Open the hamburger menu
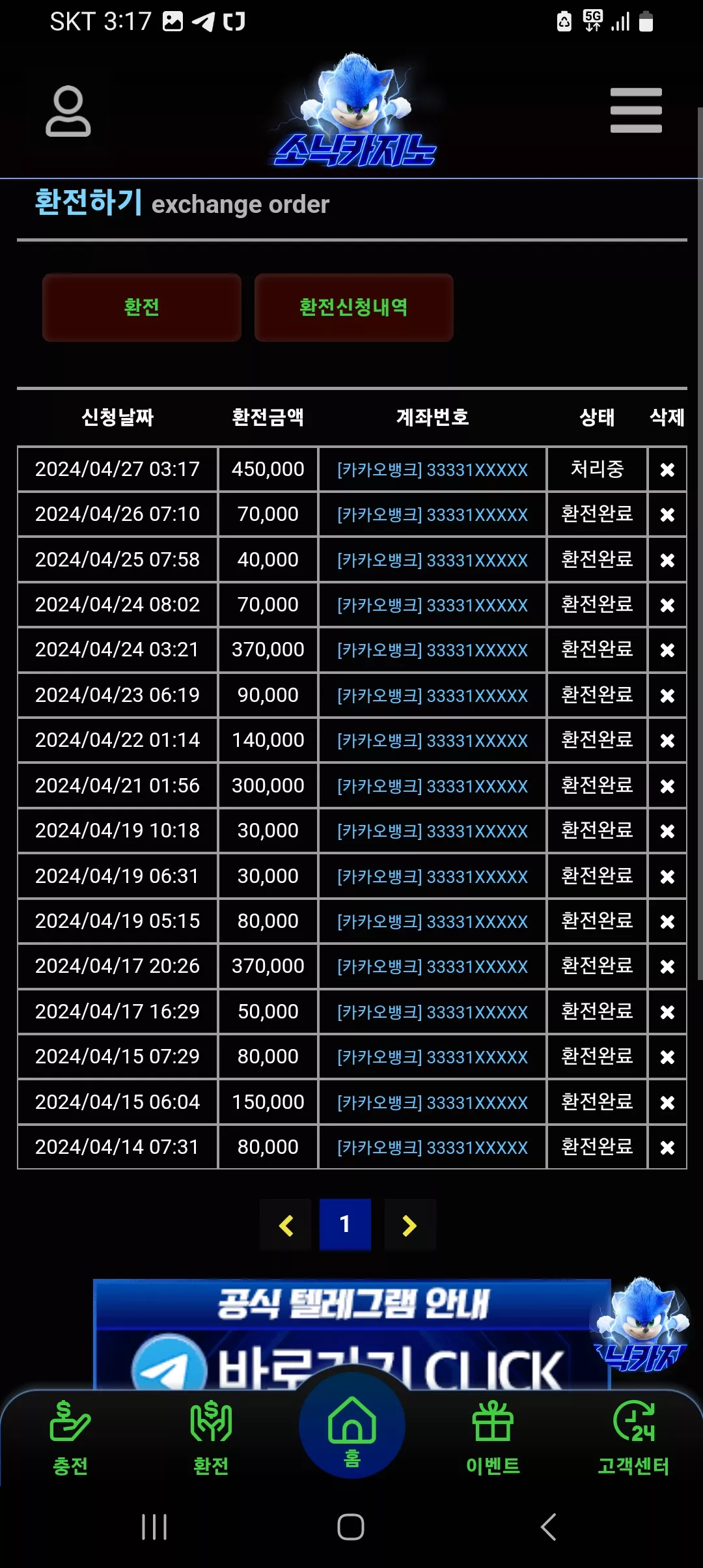703x1568 pixels. tap(636, 111)
